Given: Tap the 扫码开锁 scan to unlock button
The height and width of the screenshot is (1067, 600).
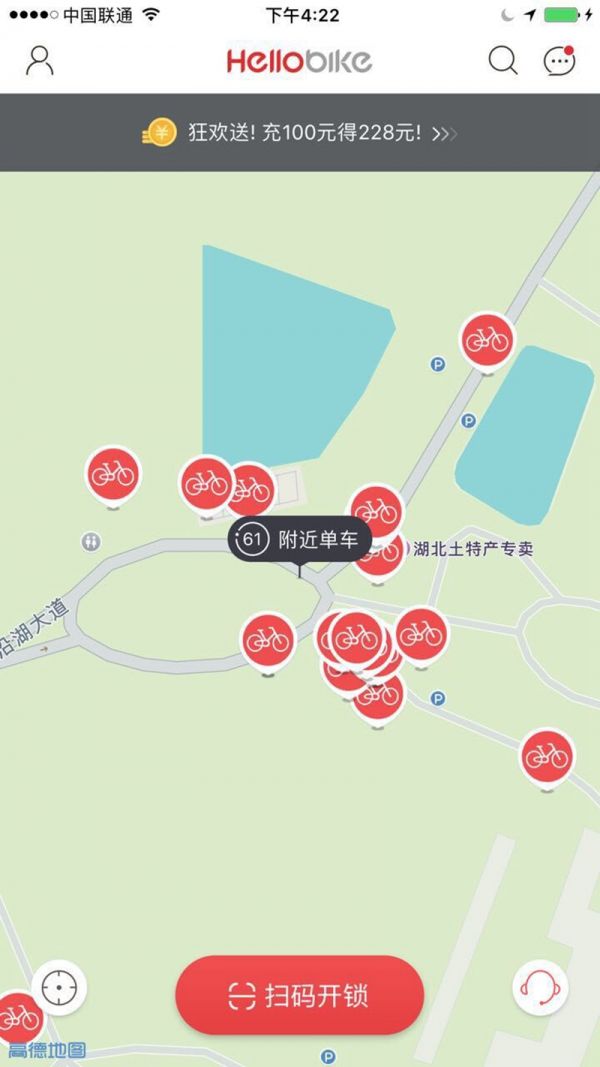Looking at the screenshot, I should pos(300,995).
